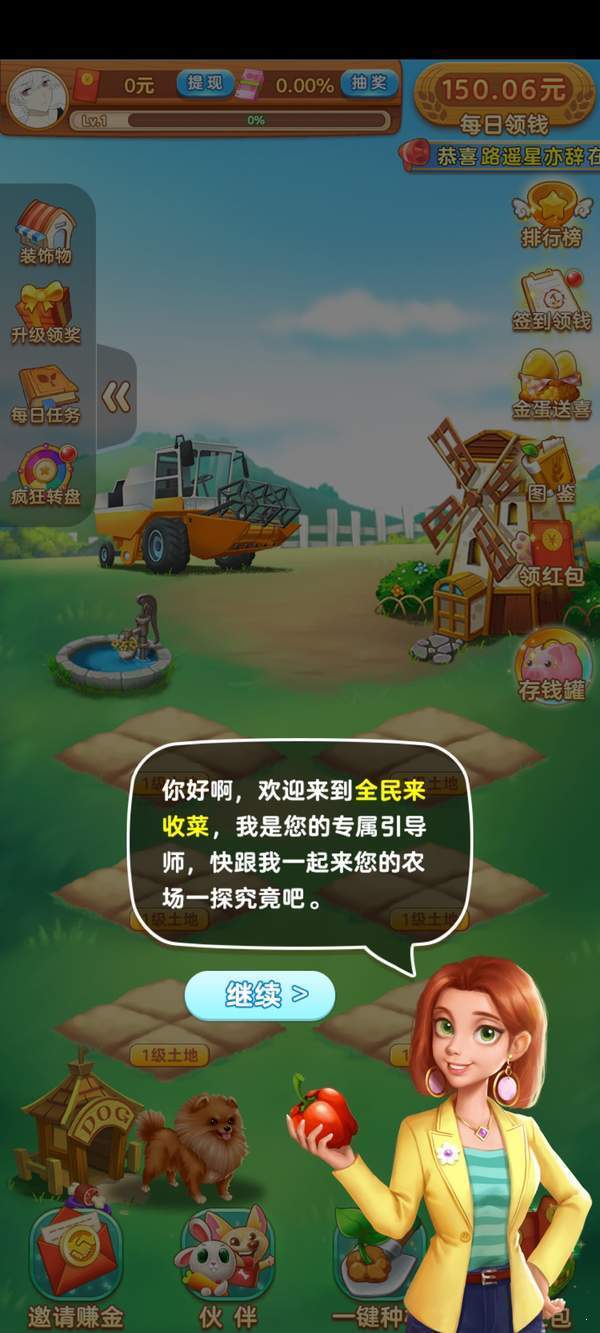Tap the 提现 withdraw button
The width and height of the screenshot is (600, 1333).
click(x=204, y=84)
